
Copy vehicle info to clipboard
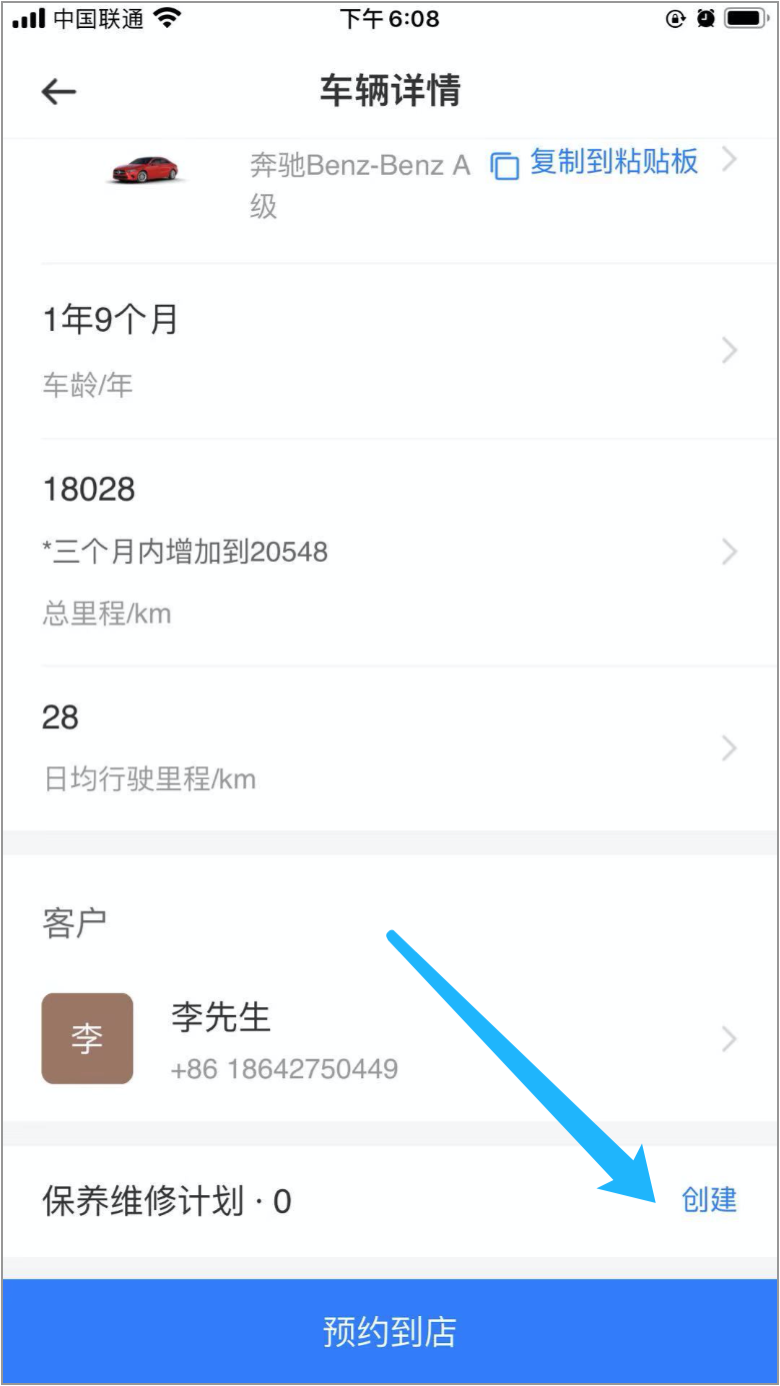click(x=596, y=163)
